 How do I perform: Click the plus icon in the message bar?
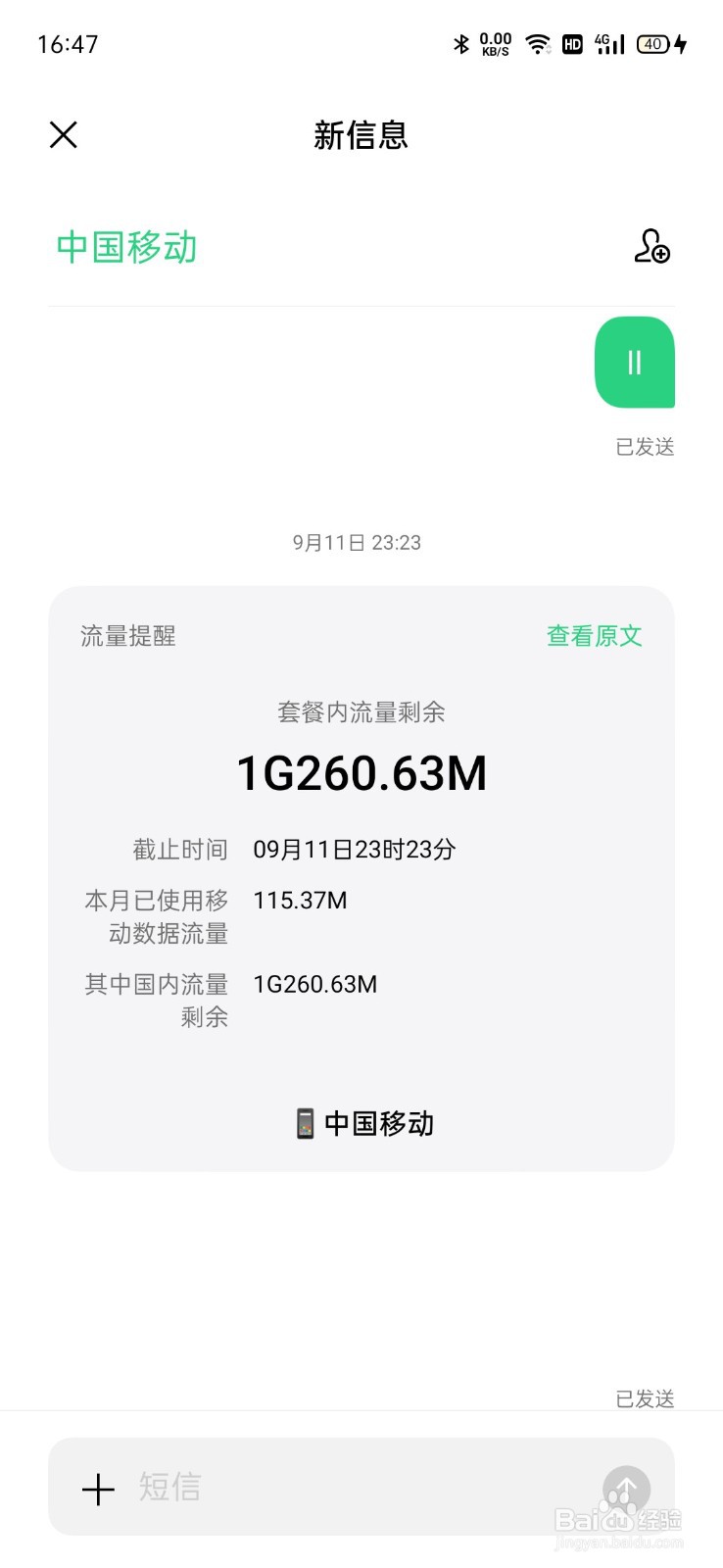tap(97, 1489)
